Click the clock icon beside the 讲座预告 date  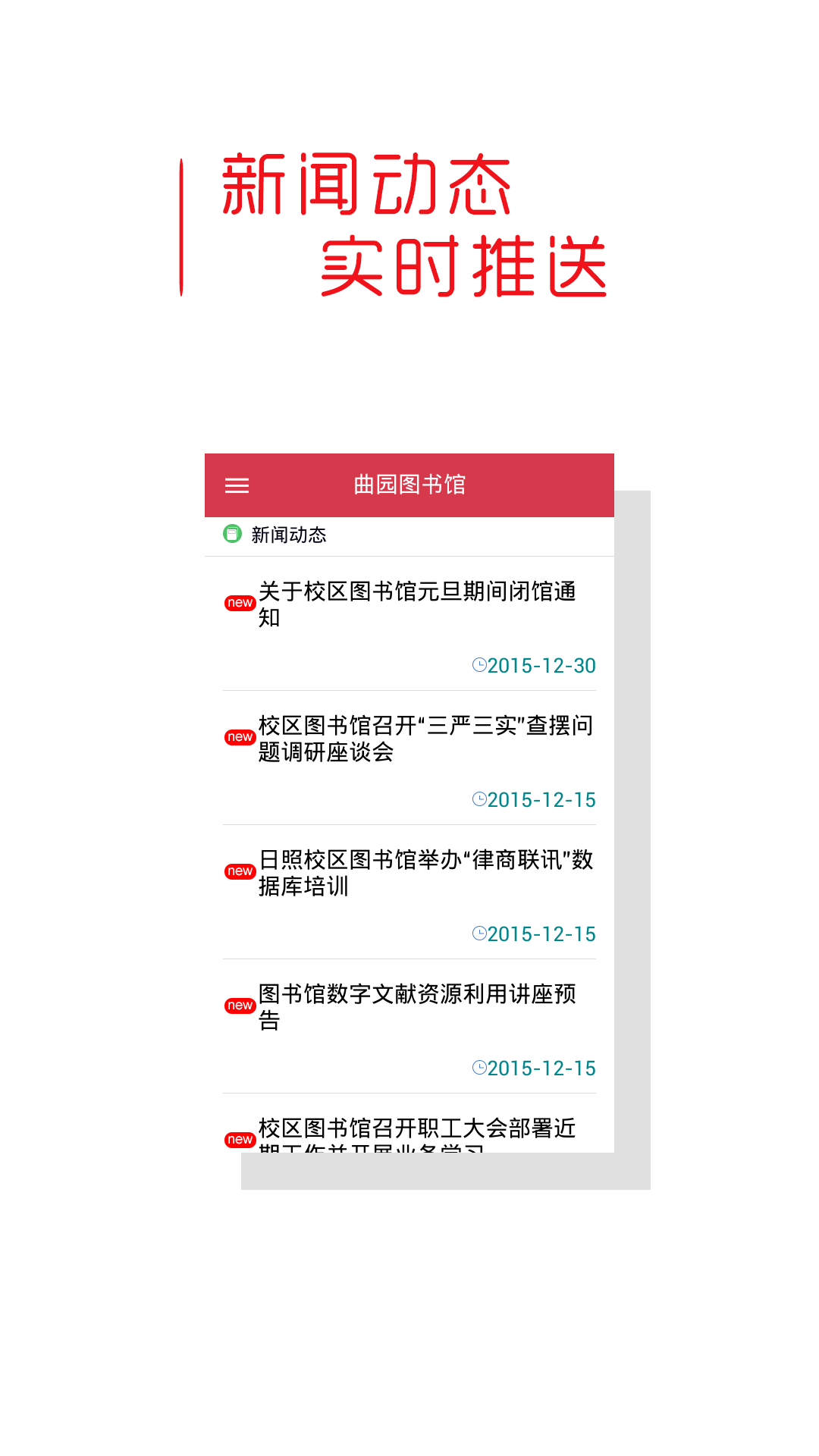[x=479, y=1068]
